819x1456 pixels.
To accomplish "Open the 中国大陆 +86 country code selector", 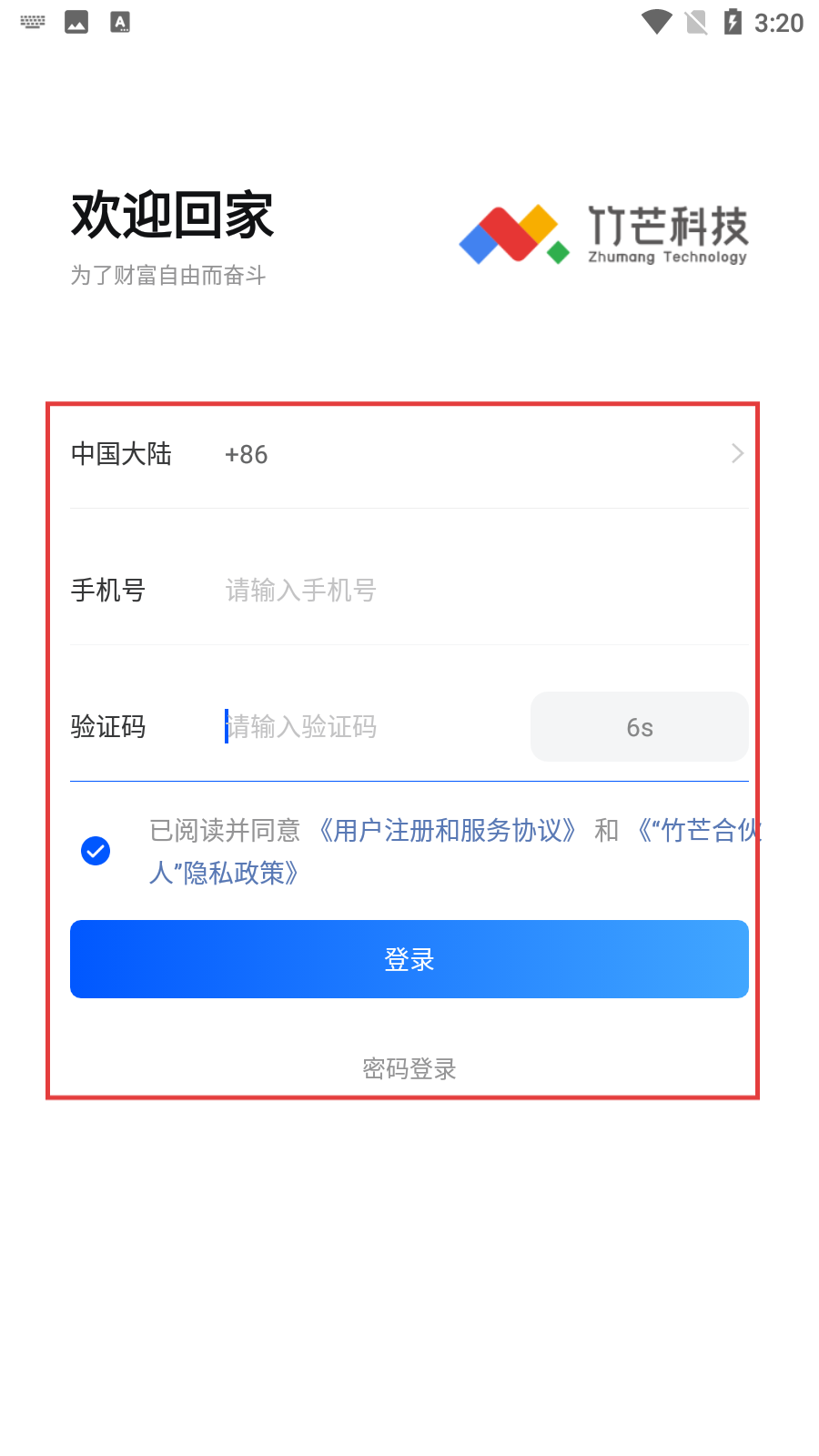I will (x=409, y=454).
